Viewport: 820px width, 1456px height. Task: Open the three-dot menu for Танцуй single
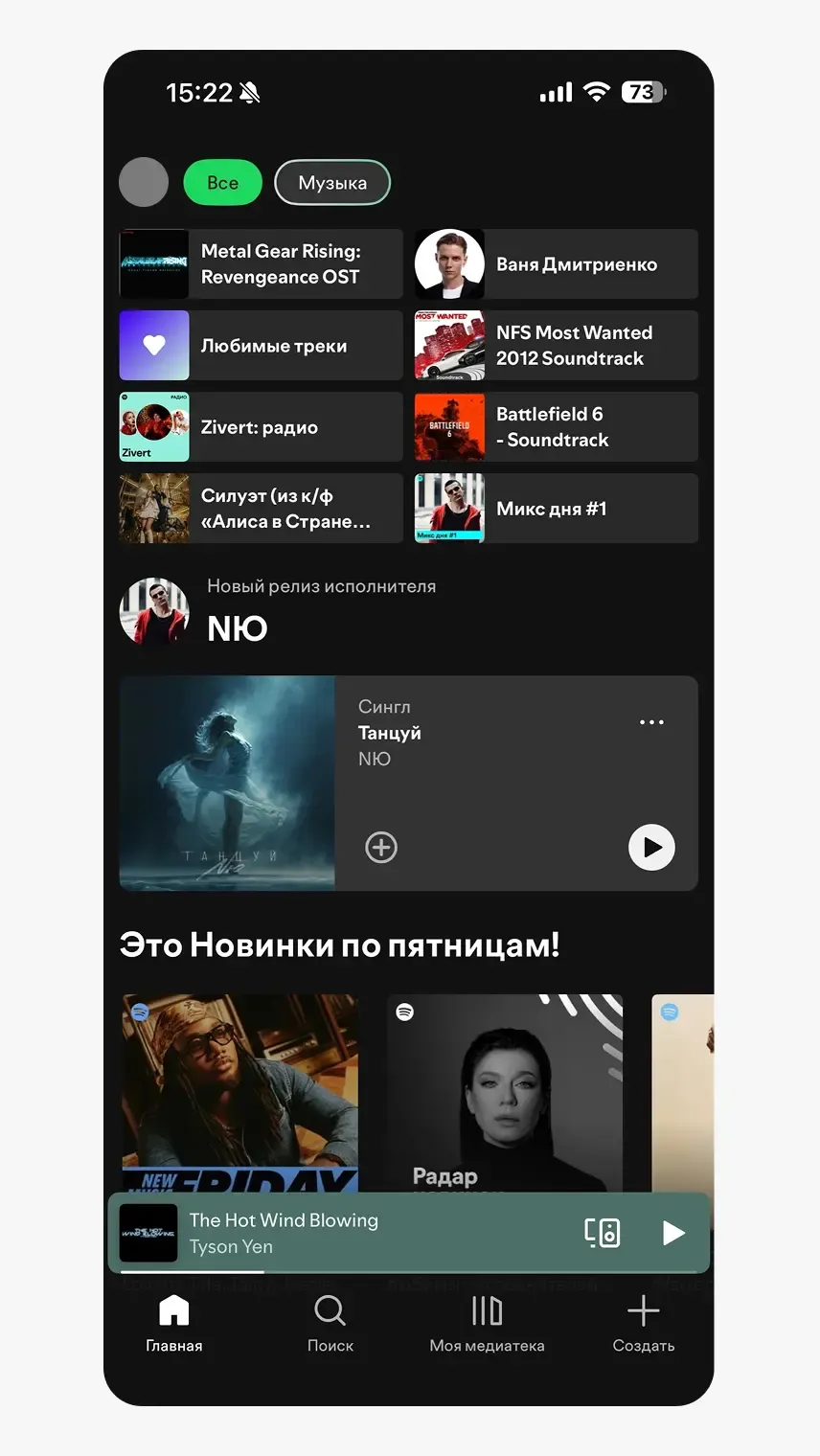click(651, 722)
